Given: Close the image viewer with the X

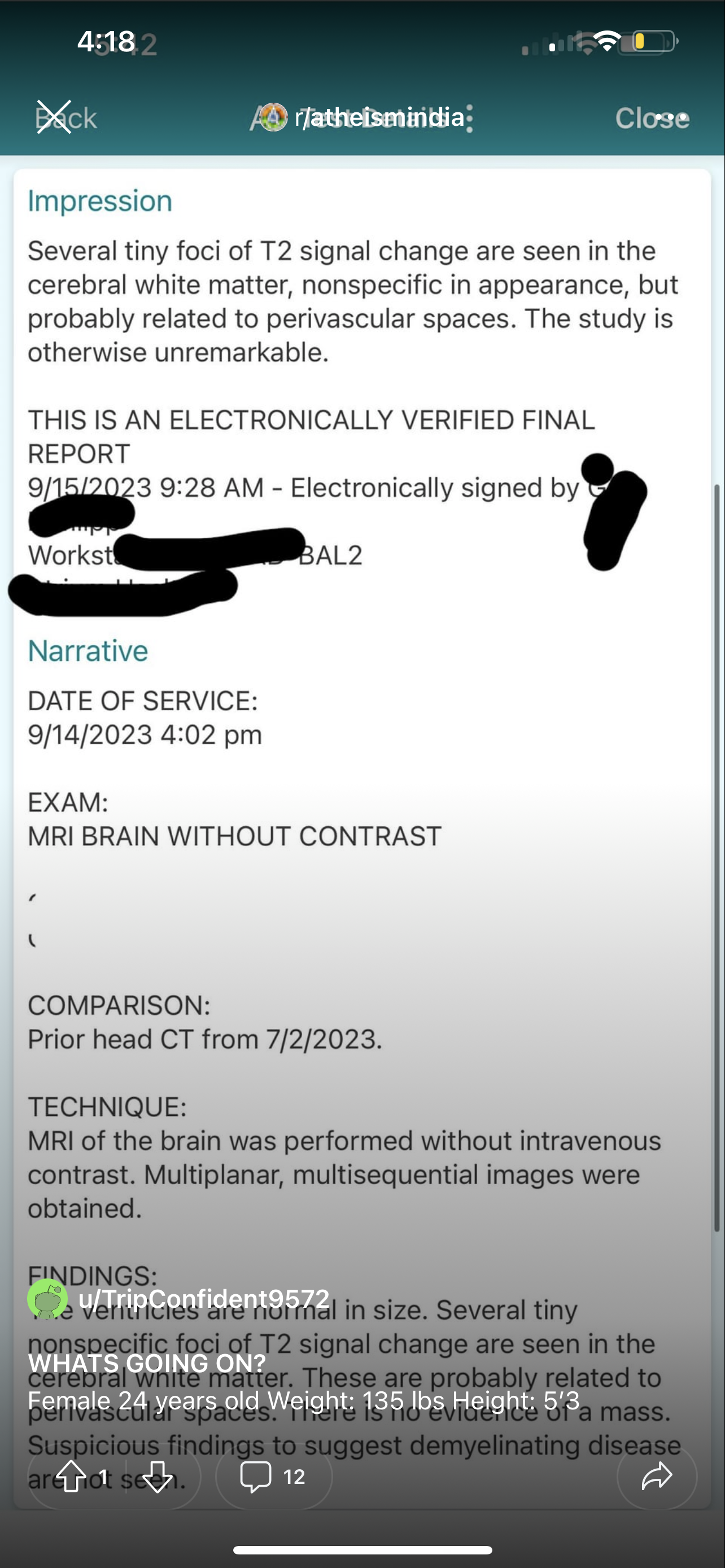Looking at the screenshot, I should click(54, 117).
